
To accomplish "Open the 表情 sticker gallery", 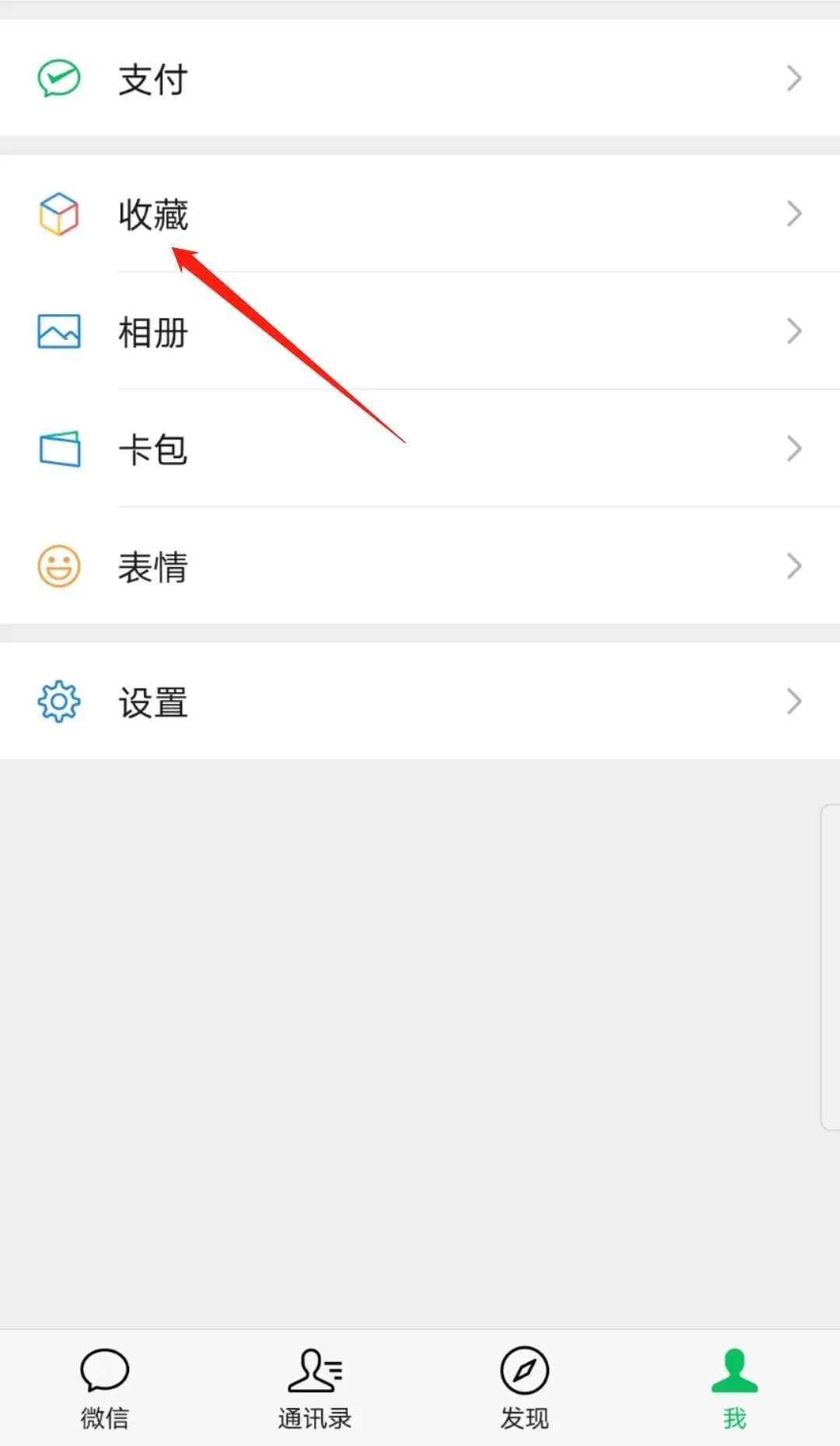I will pyautogui.click(x=420, y=566).
